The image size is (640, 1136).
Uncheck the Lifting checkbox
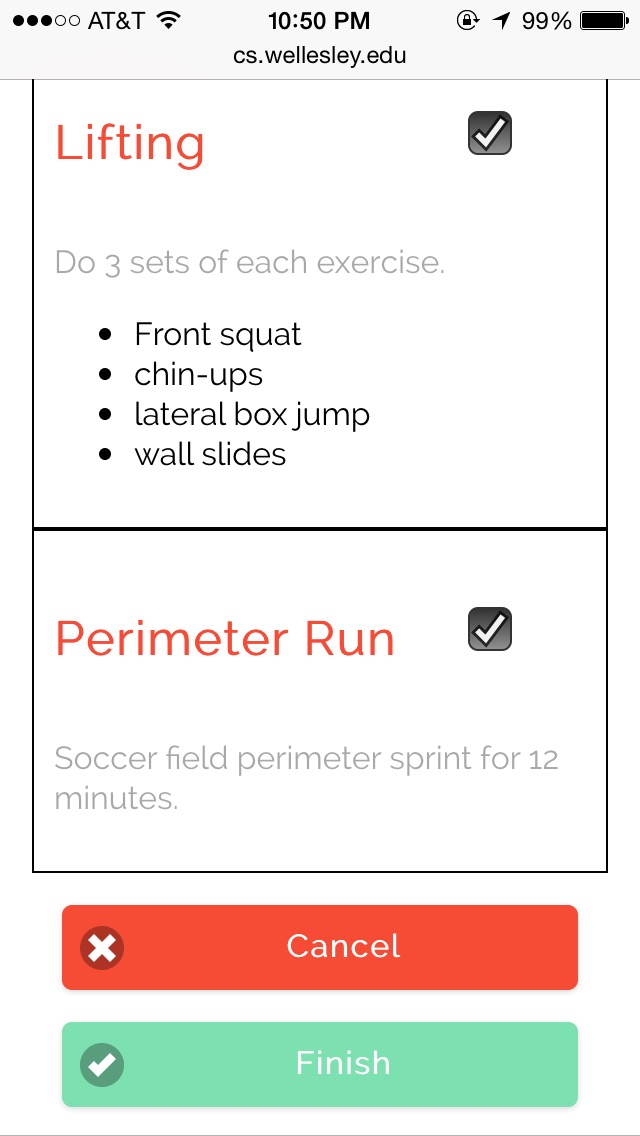click(490, 133)
